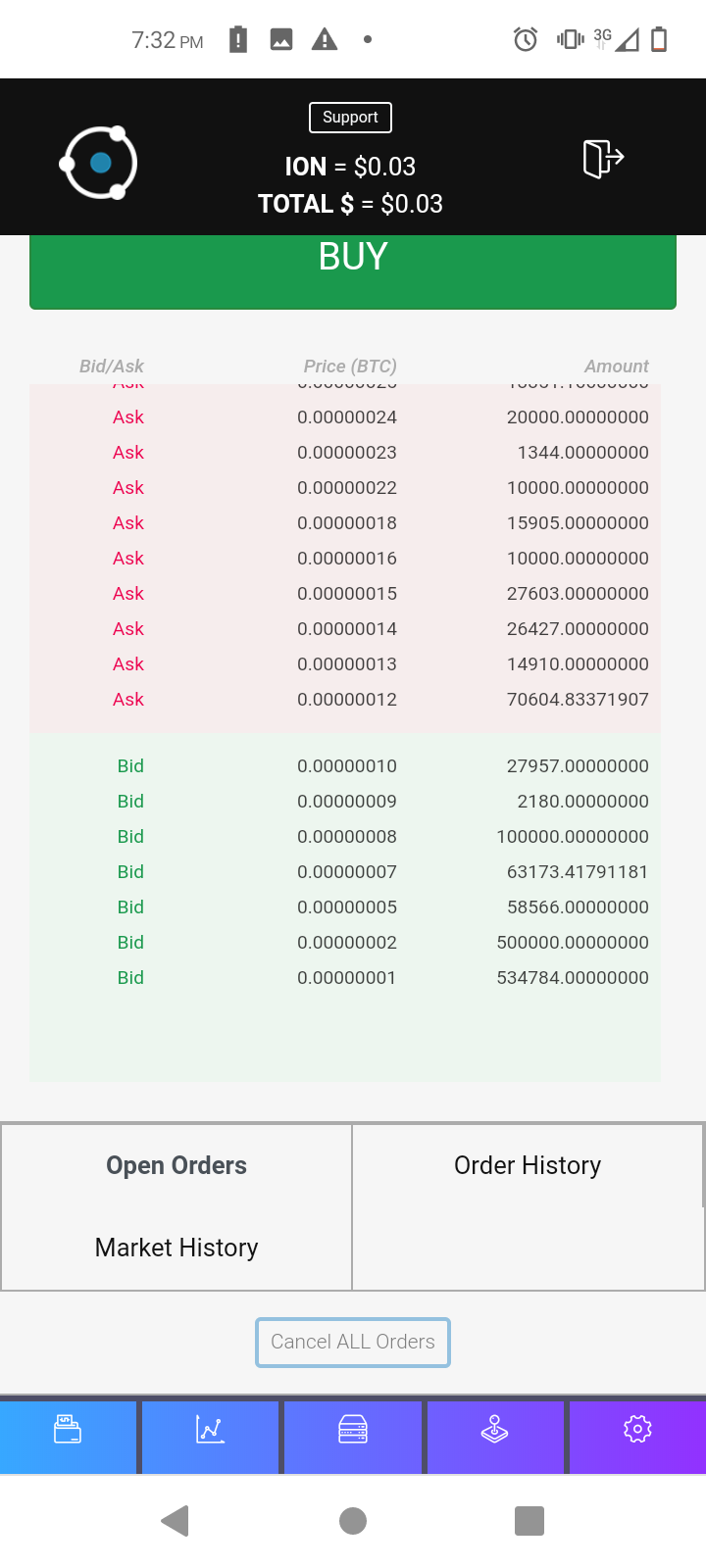Tap Cancel ALL Orders
Screen dimensions: 706x1568
352,1342
